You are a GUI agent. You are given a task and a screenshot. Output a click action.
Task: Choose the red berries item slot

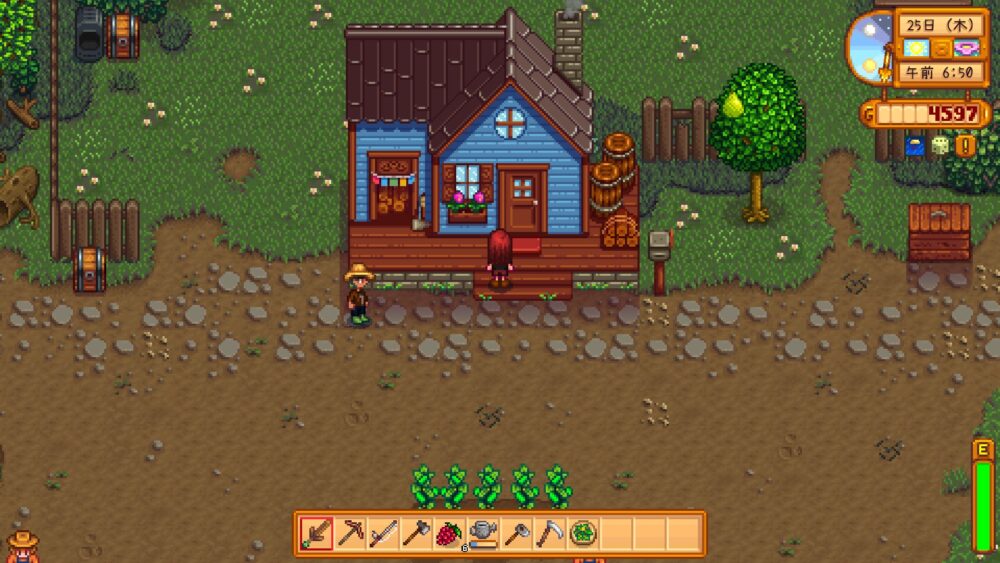[x=450, y=533]
